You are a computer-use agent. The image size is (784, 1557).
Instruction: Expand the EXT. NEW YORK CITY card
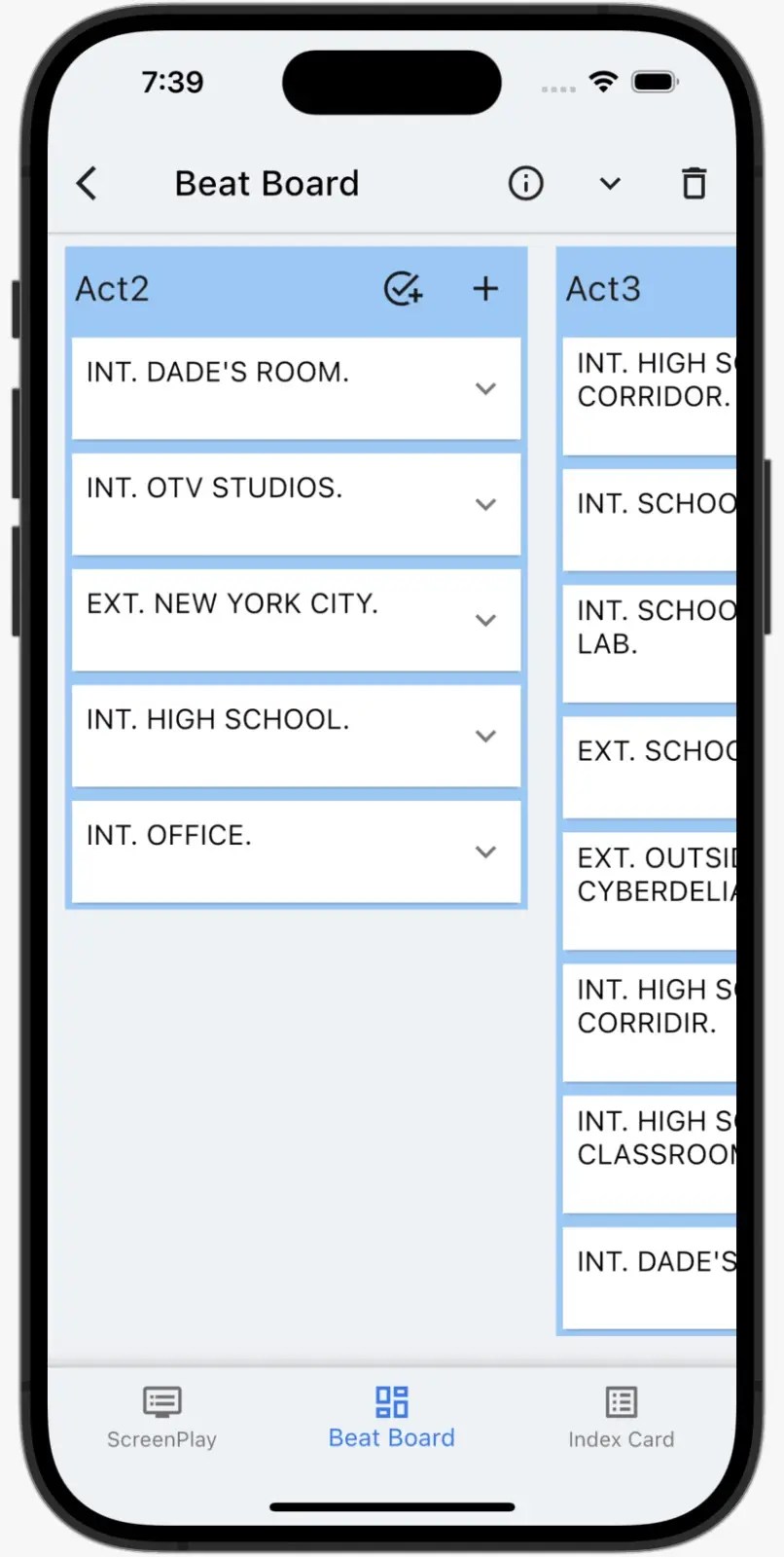[485, 621]
